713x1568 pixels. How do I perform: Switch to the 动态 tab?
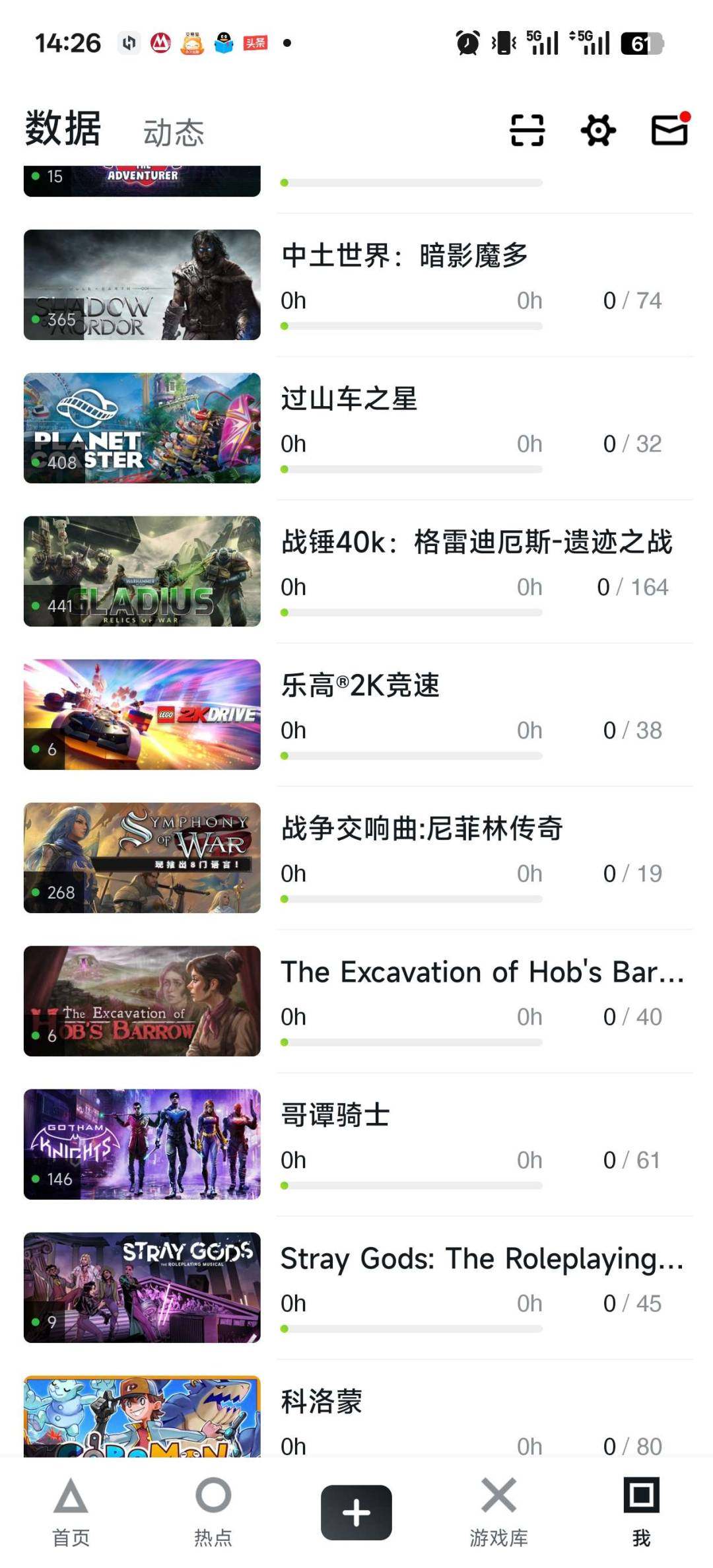pyautogui.click(x=173, y=130)
